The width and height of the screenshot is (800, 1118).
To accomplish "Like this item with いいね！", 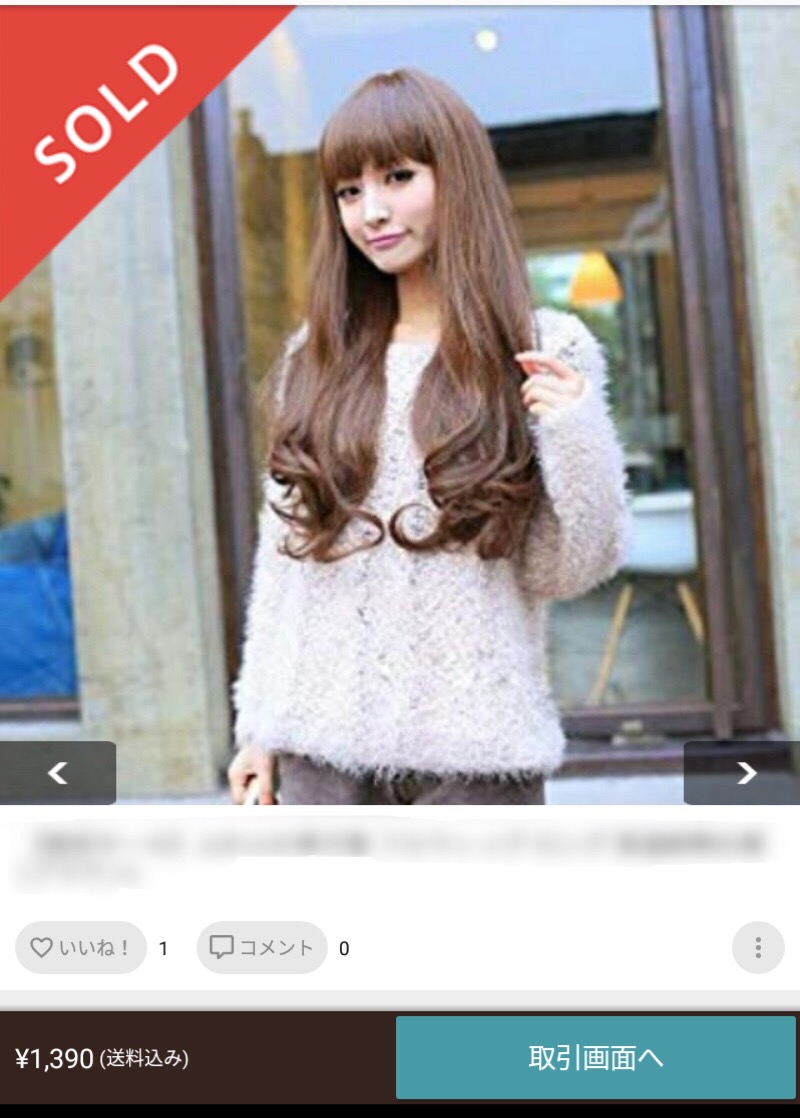I will point(81,947).
